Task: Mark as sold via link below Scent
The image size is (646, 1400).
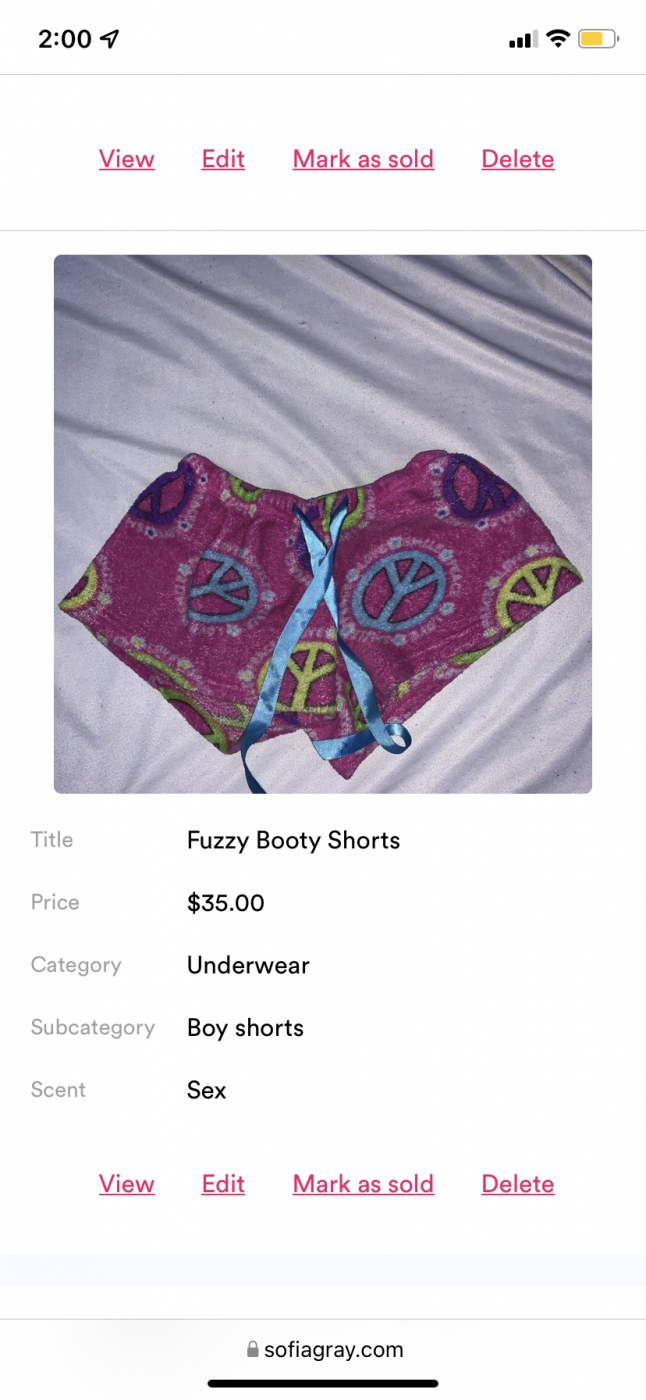Action: click(363, 1184)
